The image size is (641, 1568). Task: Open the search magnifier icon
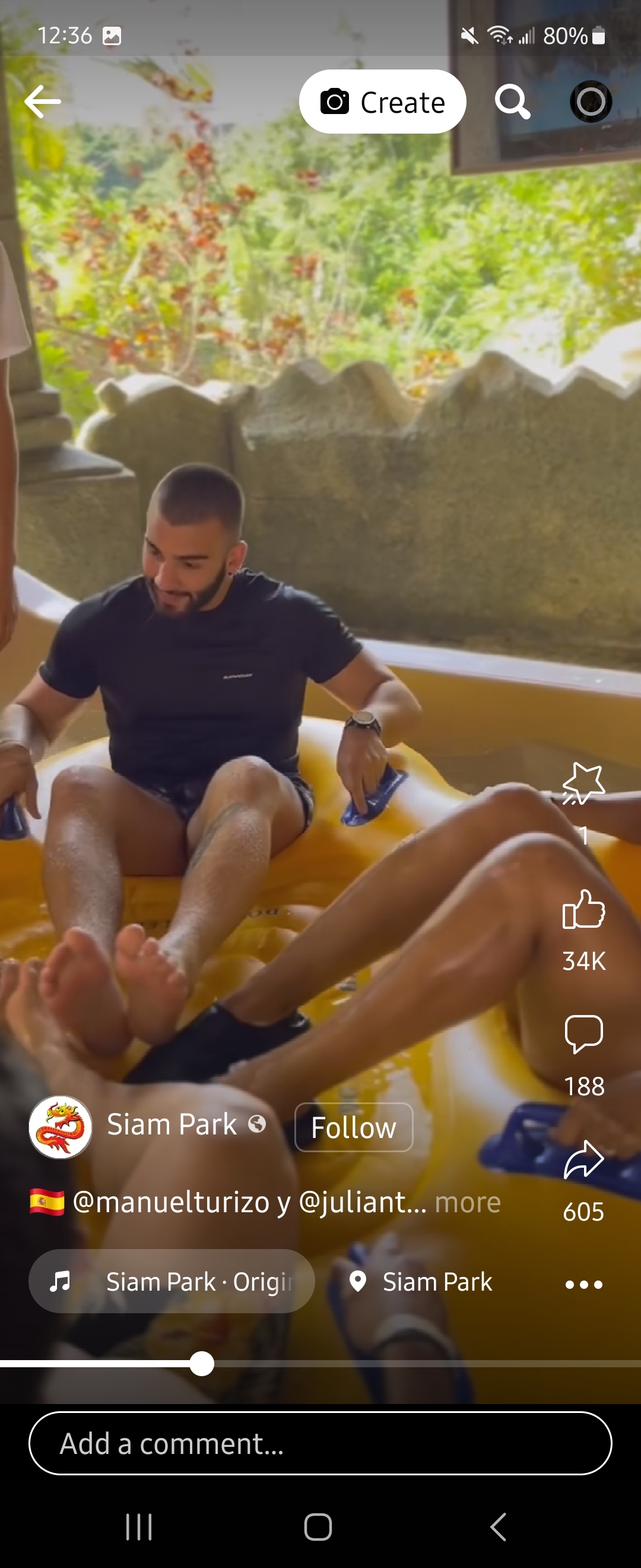[512, 102]
